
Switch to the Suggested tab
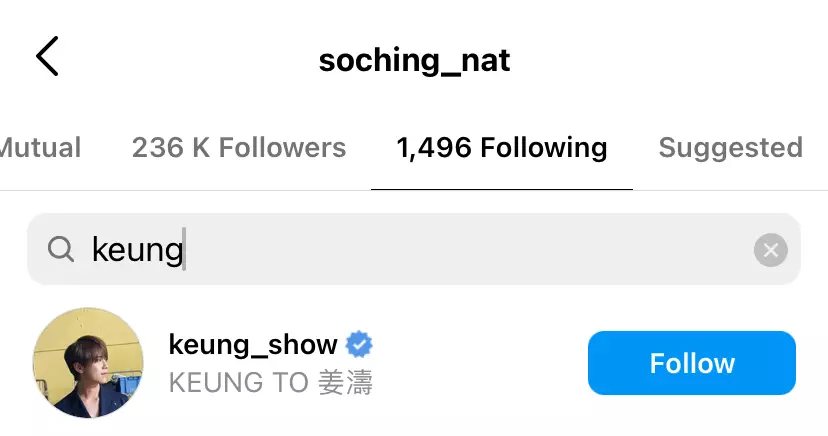point(730,148)
